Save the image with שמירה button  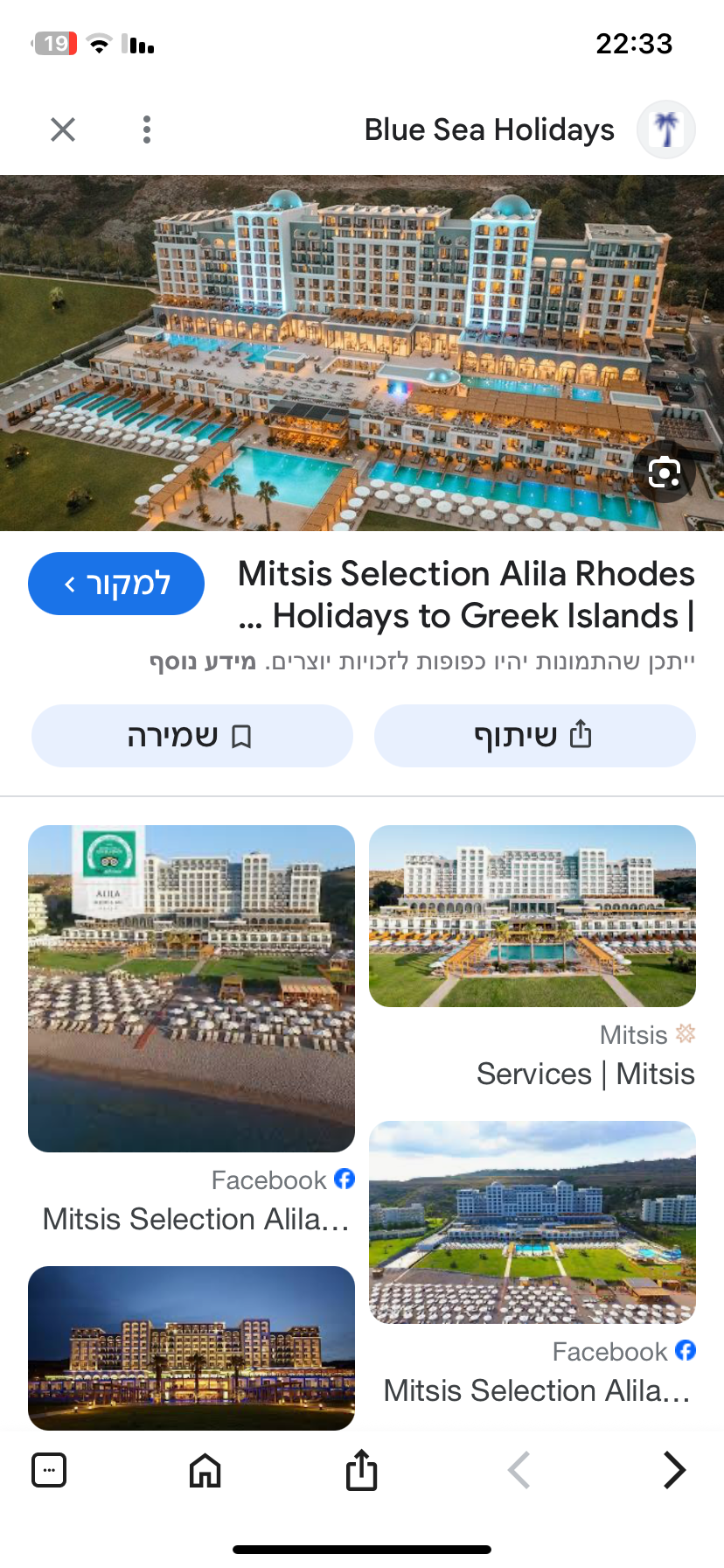click(x=192, y=736)
